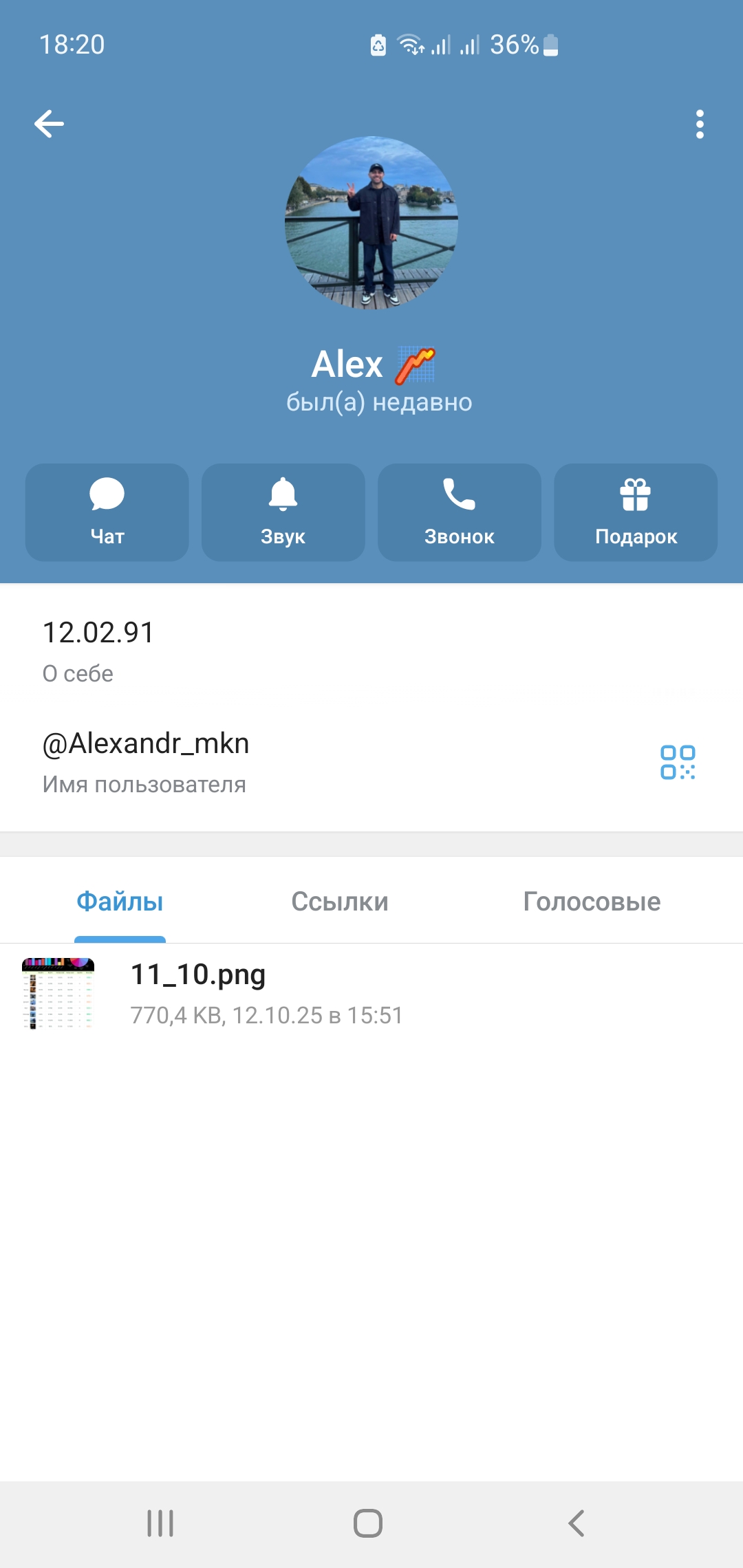Switch to the Ссылки tab
Screen dimensions: 743x1568
[340, 902]
